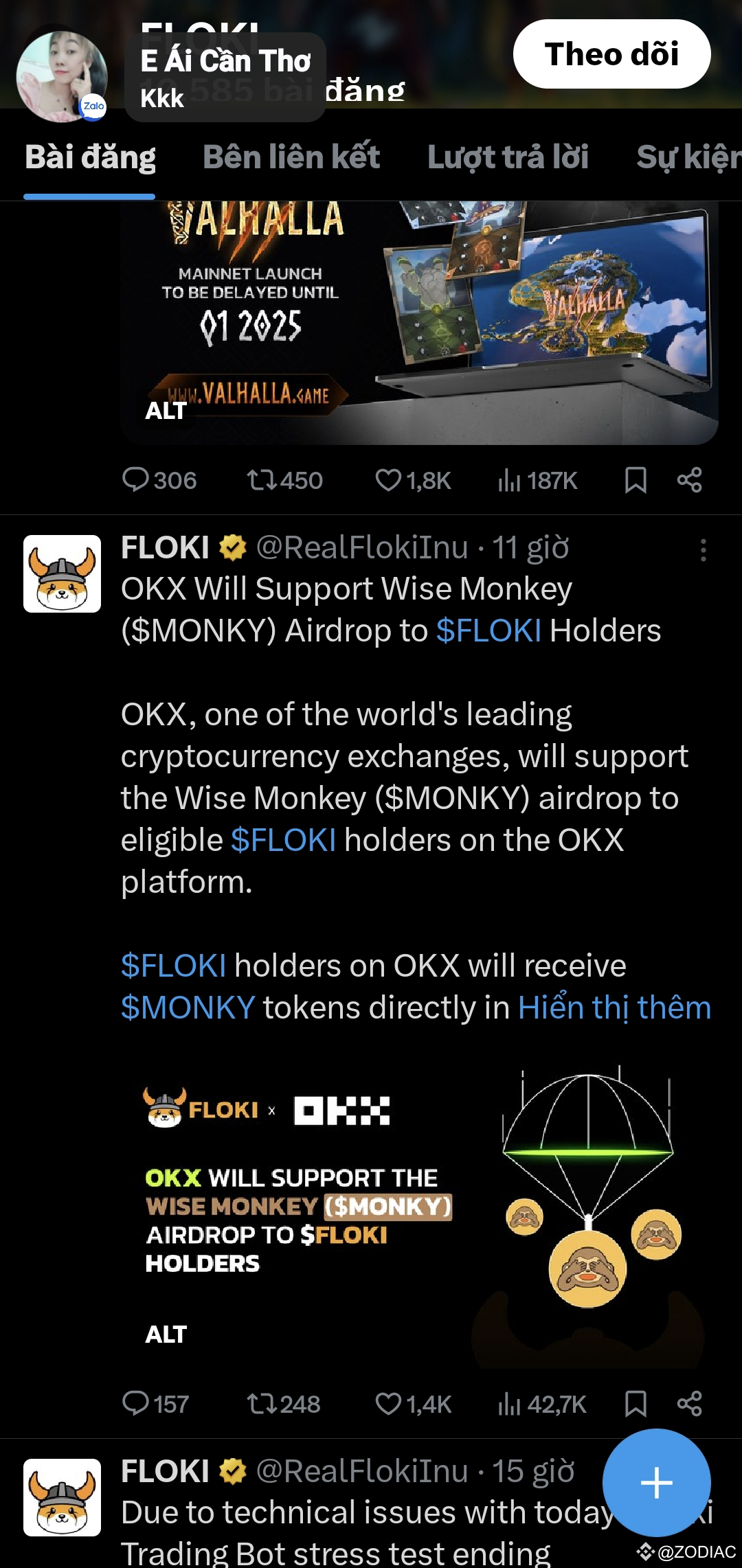Viewport: 742px width, 1568px height.
Task: Open the compose new post button
Action: [657, 1484]
